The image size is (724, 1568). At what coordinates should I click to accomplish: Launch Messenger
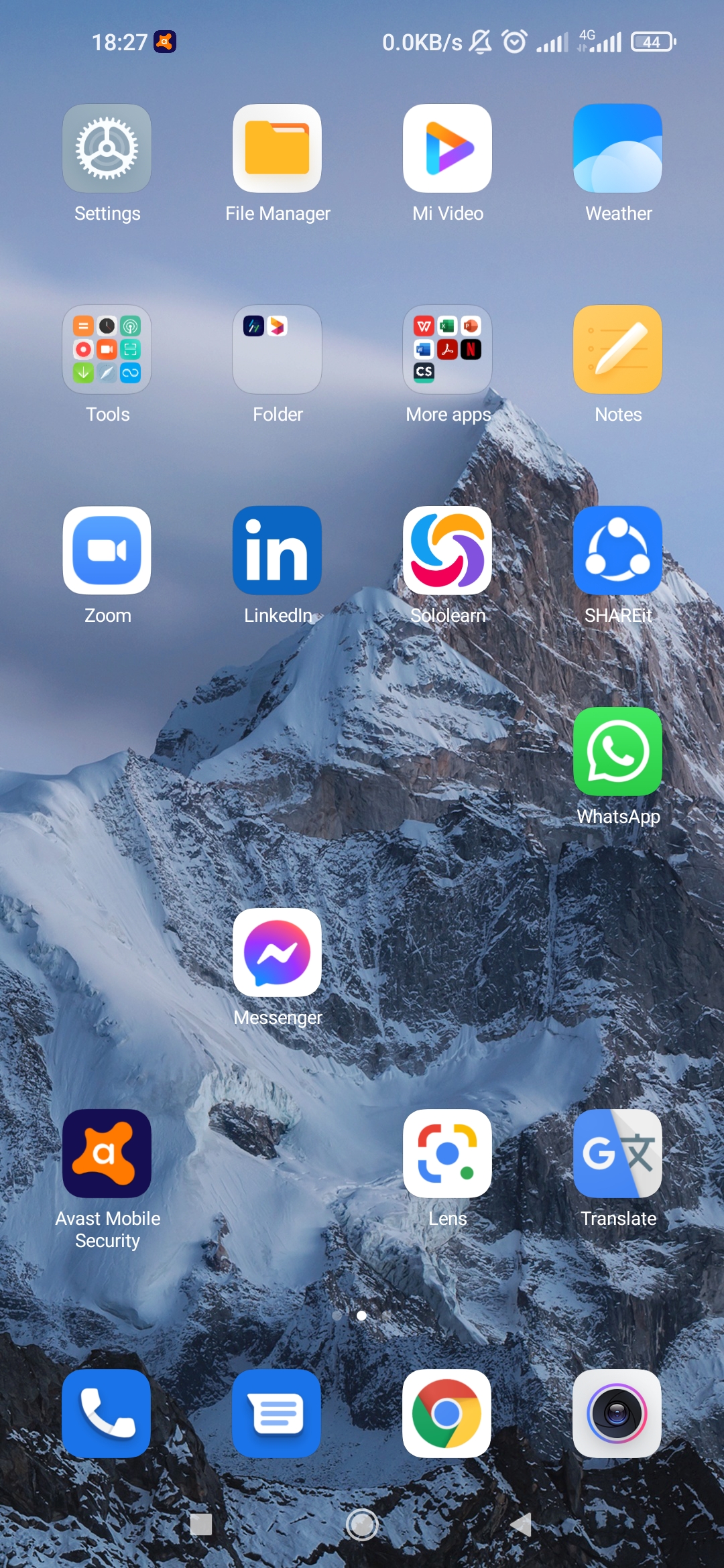pyautogui.click(x=277, y=953)
